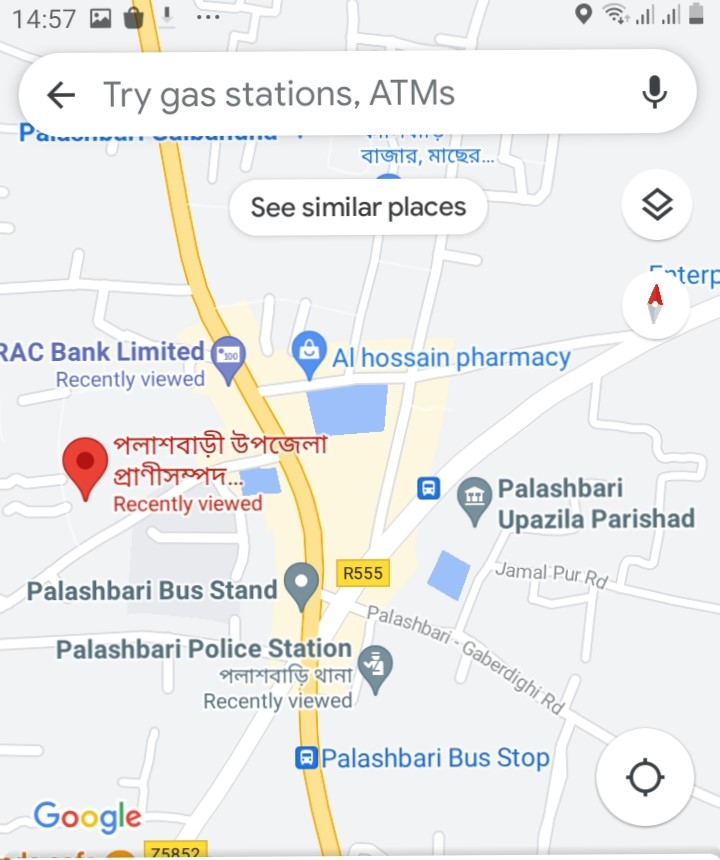This screenshot has height=860, width=720.
Task: Tap the Palashbari Bus Stop transit icon
Action: pyautogui.click(x=307, y=758)
